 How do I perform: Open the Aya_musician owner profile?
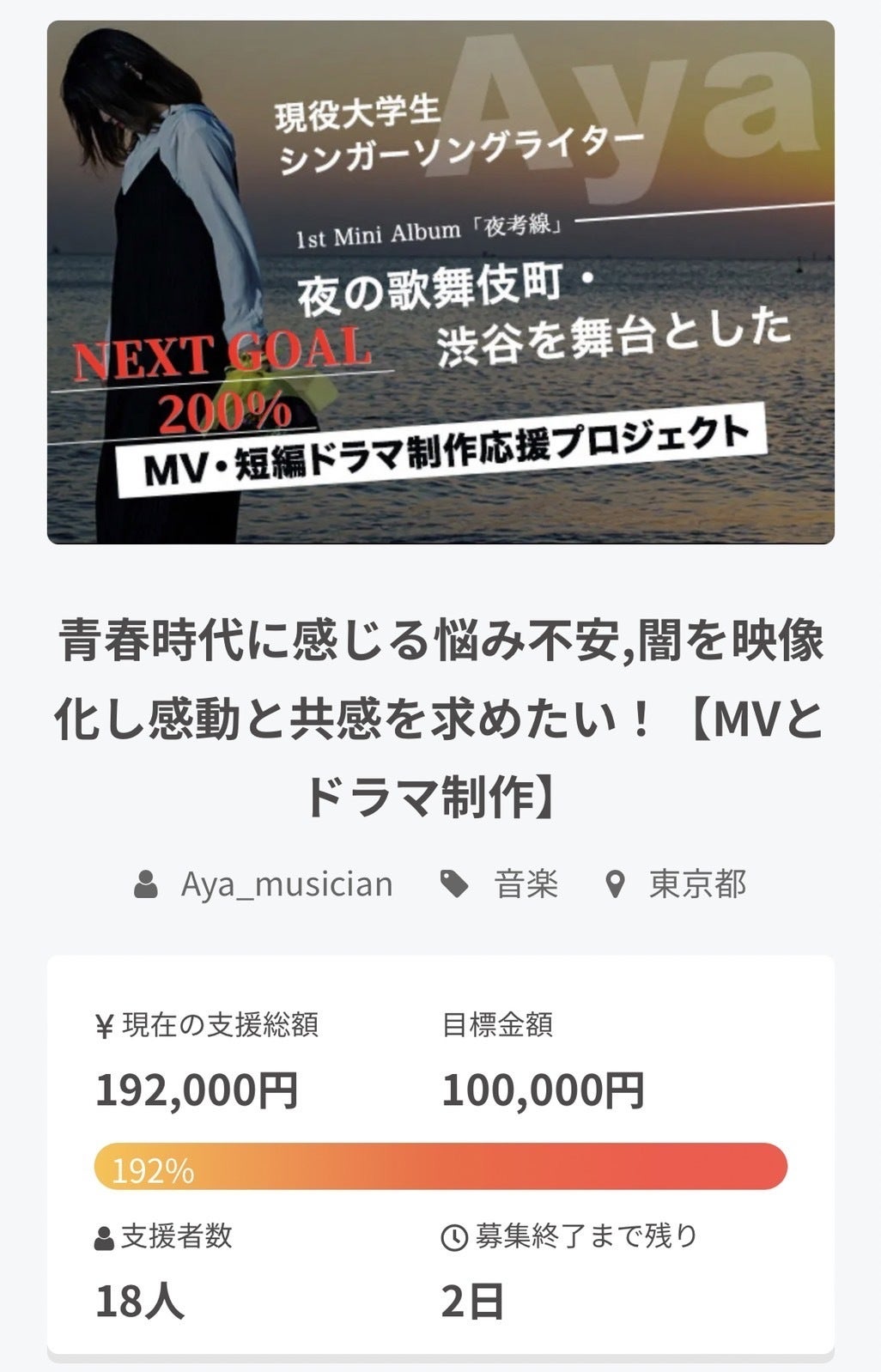tap(286, 883)
